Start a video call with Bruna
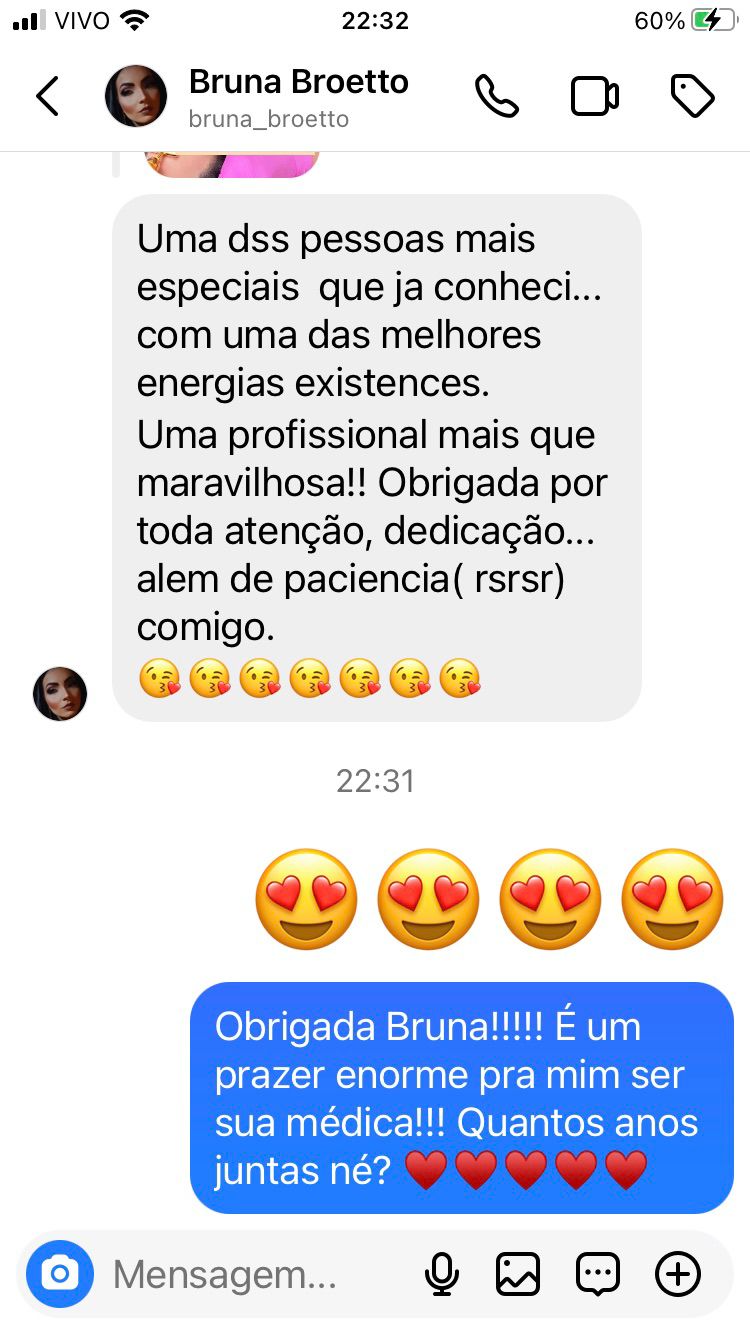The height and width of the screenshot is (1334, 750). [x=594, y=97]
